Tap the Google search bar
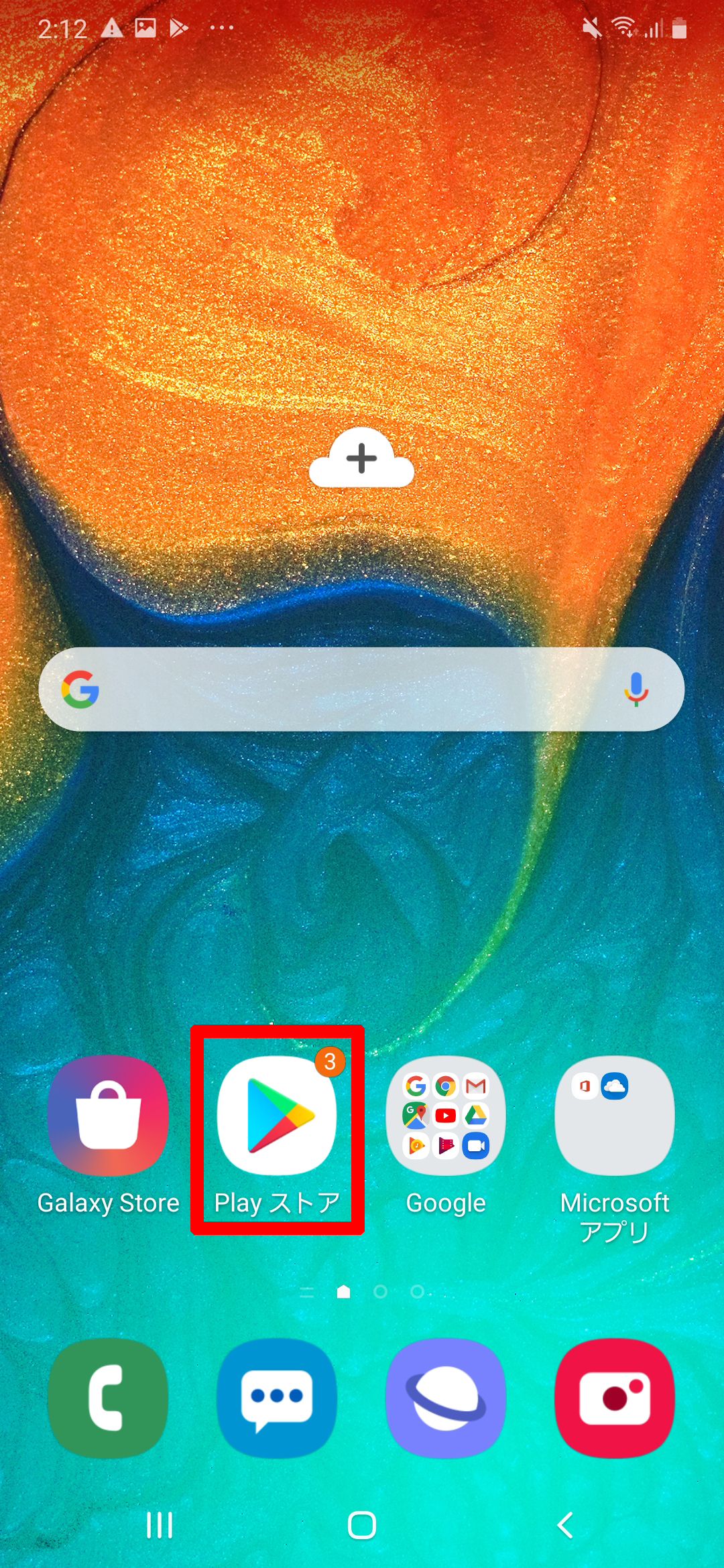724x1568 pixels. tap(349, 689)
